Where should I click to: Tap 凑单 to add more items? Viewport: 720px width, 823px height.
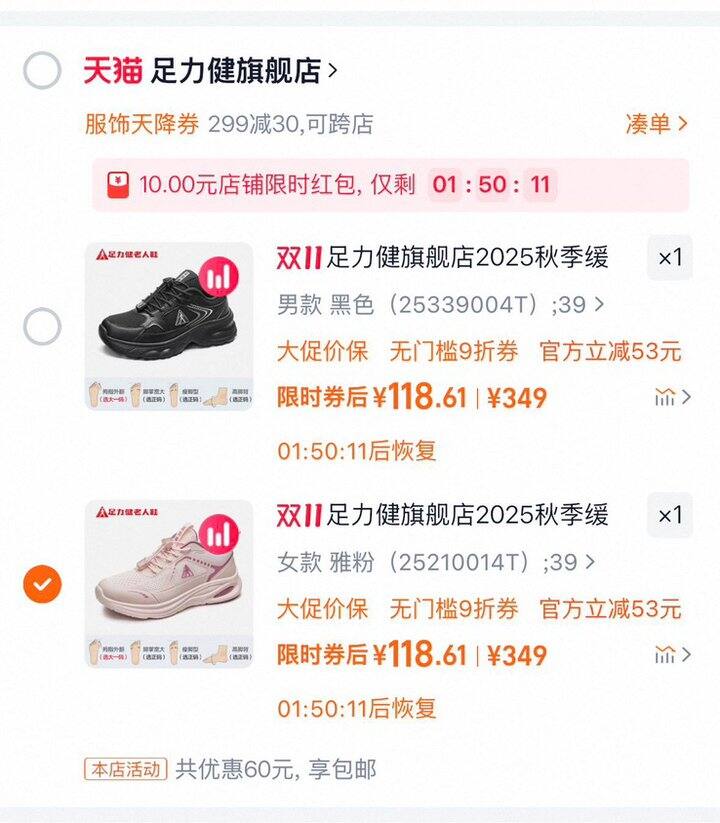[656, 124]
